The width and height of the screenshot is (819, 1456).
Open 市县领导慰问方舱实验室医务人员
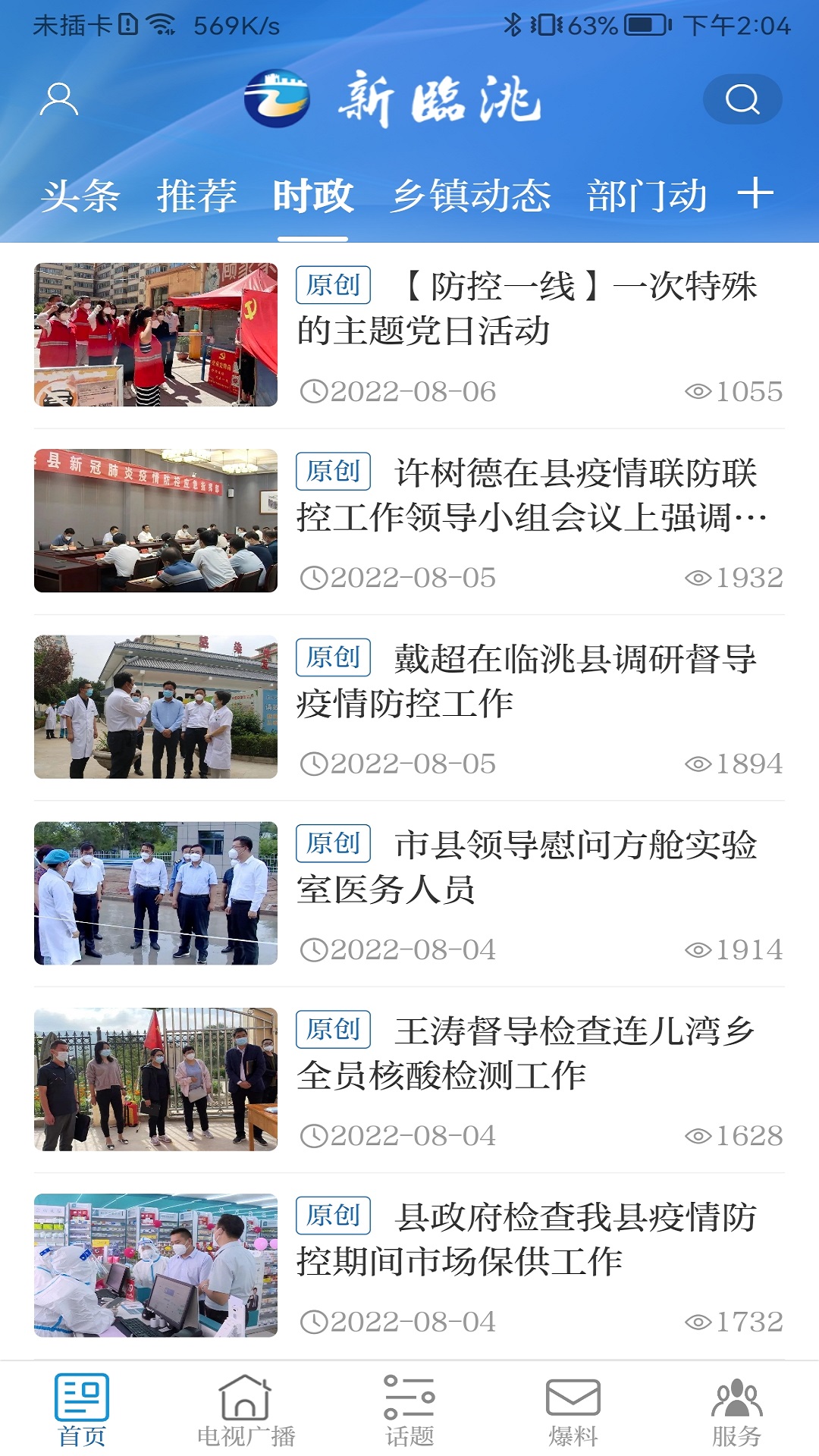click(x=526, y=867)
